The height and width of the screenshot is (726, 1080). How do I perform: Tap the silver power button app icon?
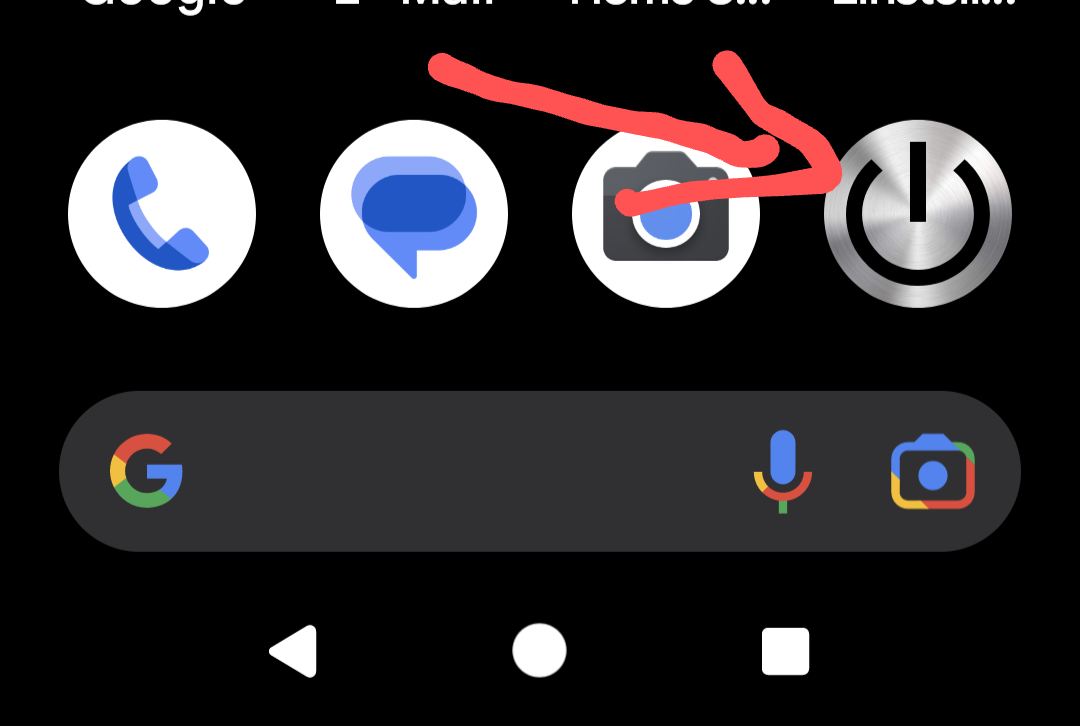(x=918, y=214)
